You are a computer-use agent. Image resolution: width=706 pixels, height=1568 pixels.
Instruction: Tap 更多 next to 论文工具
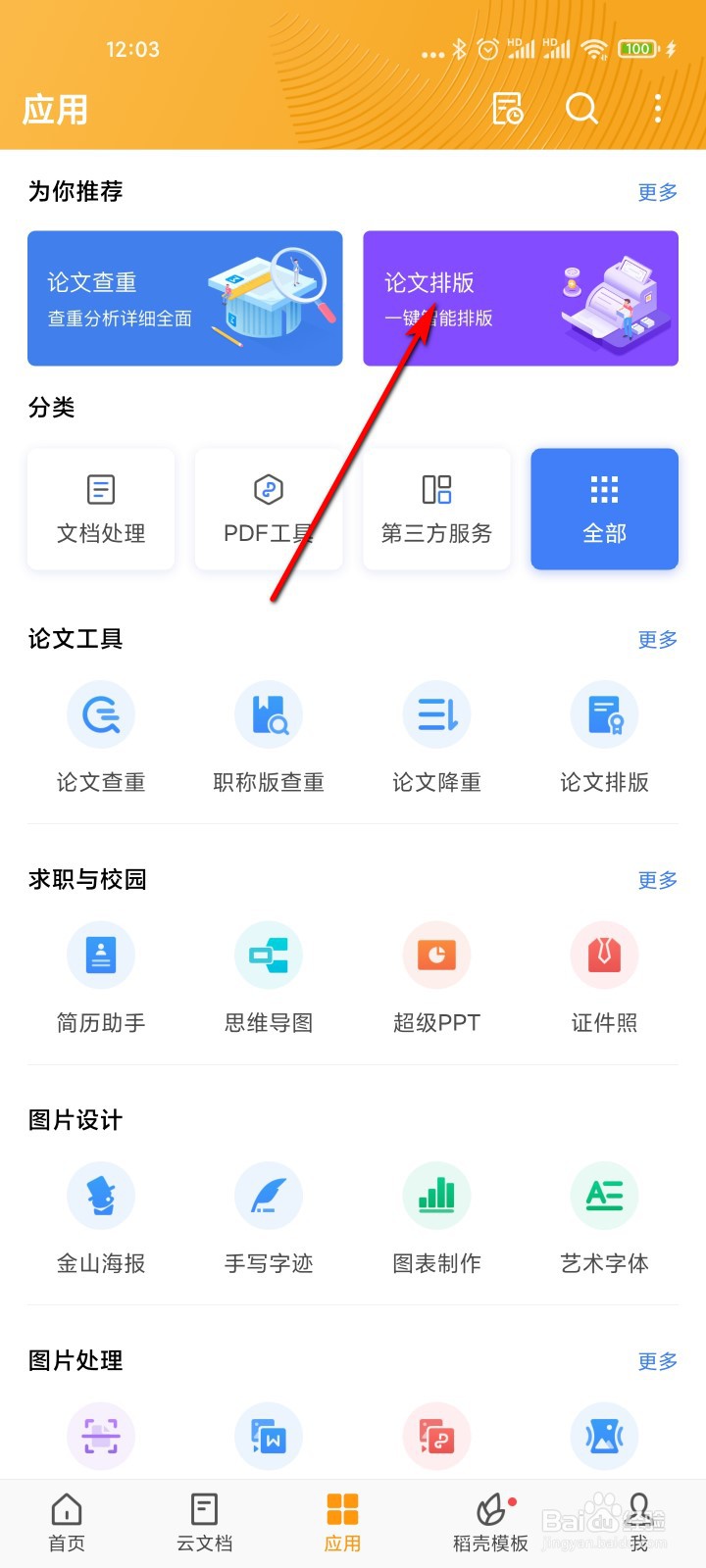click(x=656, y=640)
